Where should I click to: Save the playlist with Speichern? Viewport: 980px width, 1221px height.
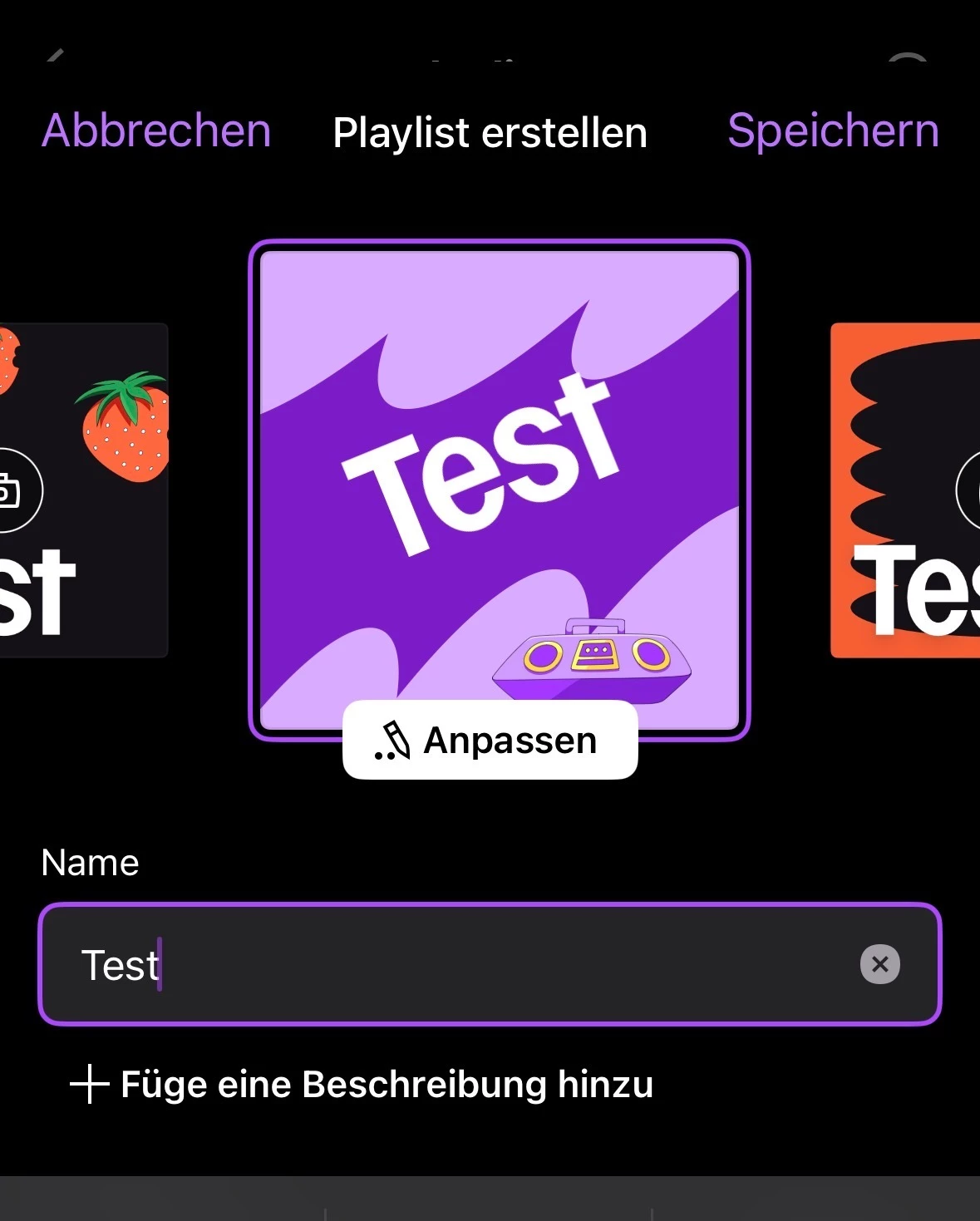tap(833, 131)
